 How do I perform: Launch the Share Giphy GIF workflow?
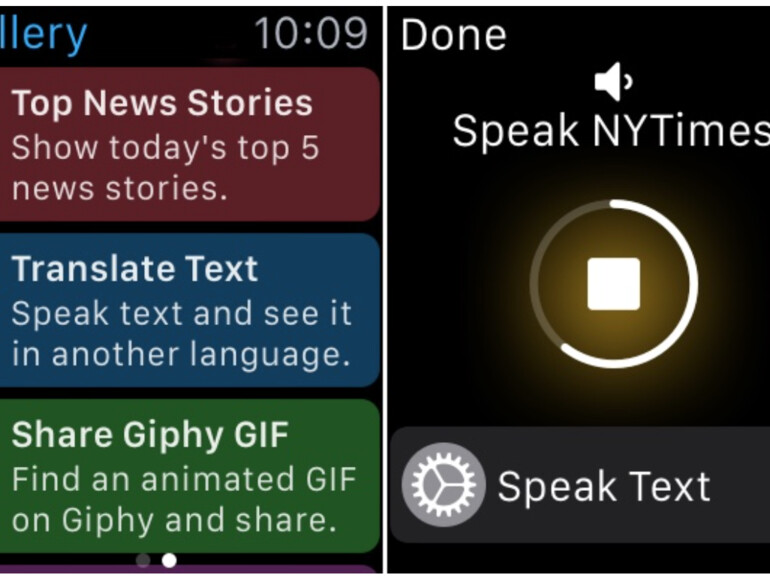coord(188,475)
